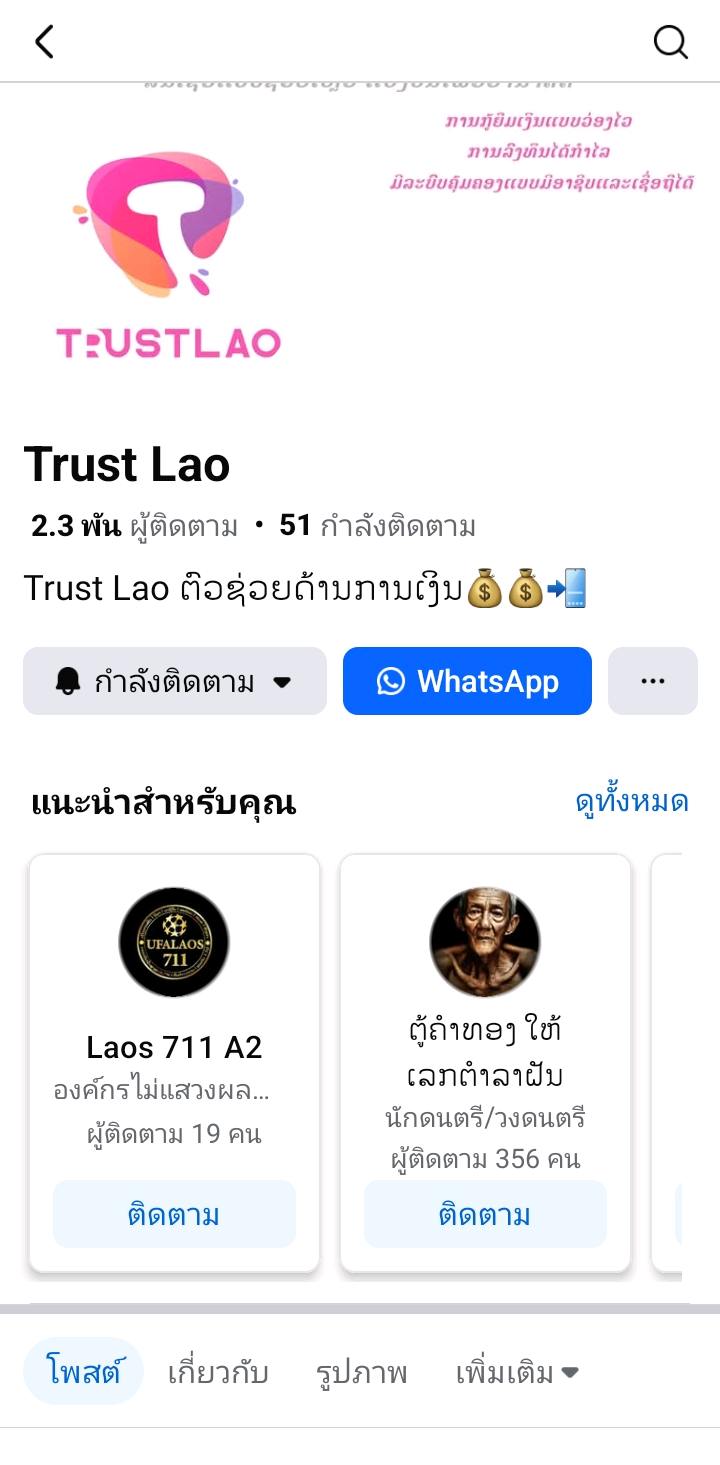Follow the Laos 711 A2 page
The image size is (720, 1465).
pos(174,1214)
